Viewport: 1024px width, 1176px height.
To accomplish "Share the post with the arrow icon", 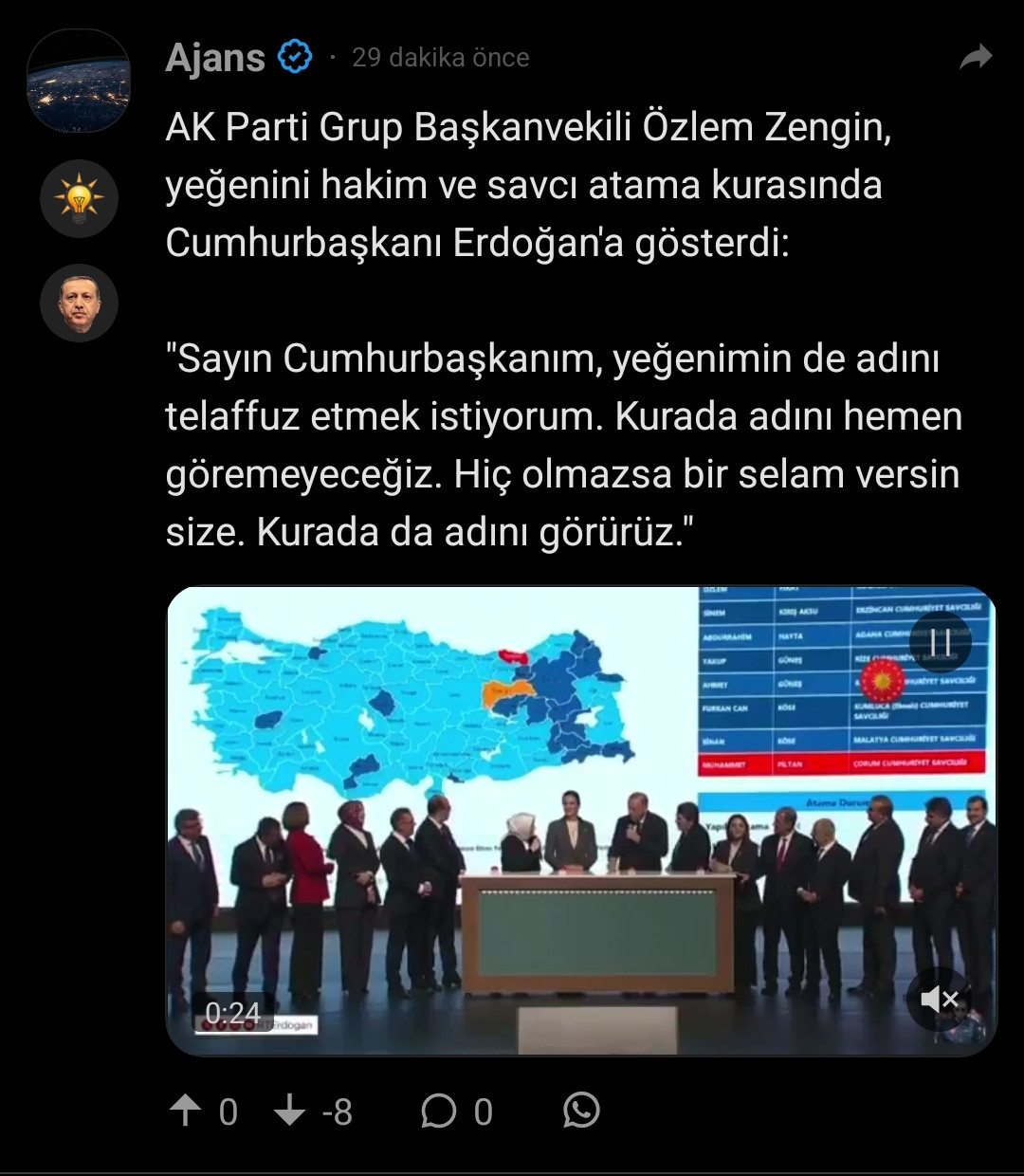I will (x=975, y=59).
